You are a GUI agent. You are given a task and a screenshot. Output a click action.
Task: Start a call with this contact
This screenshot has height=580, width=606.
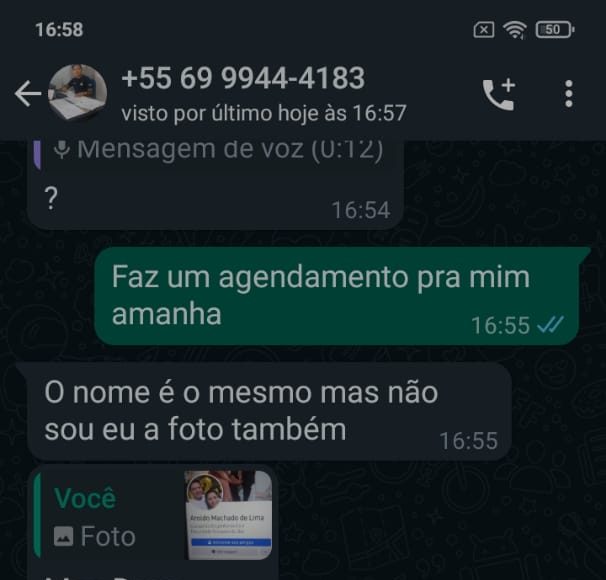pyautogui.click(x=498, y=94)
